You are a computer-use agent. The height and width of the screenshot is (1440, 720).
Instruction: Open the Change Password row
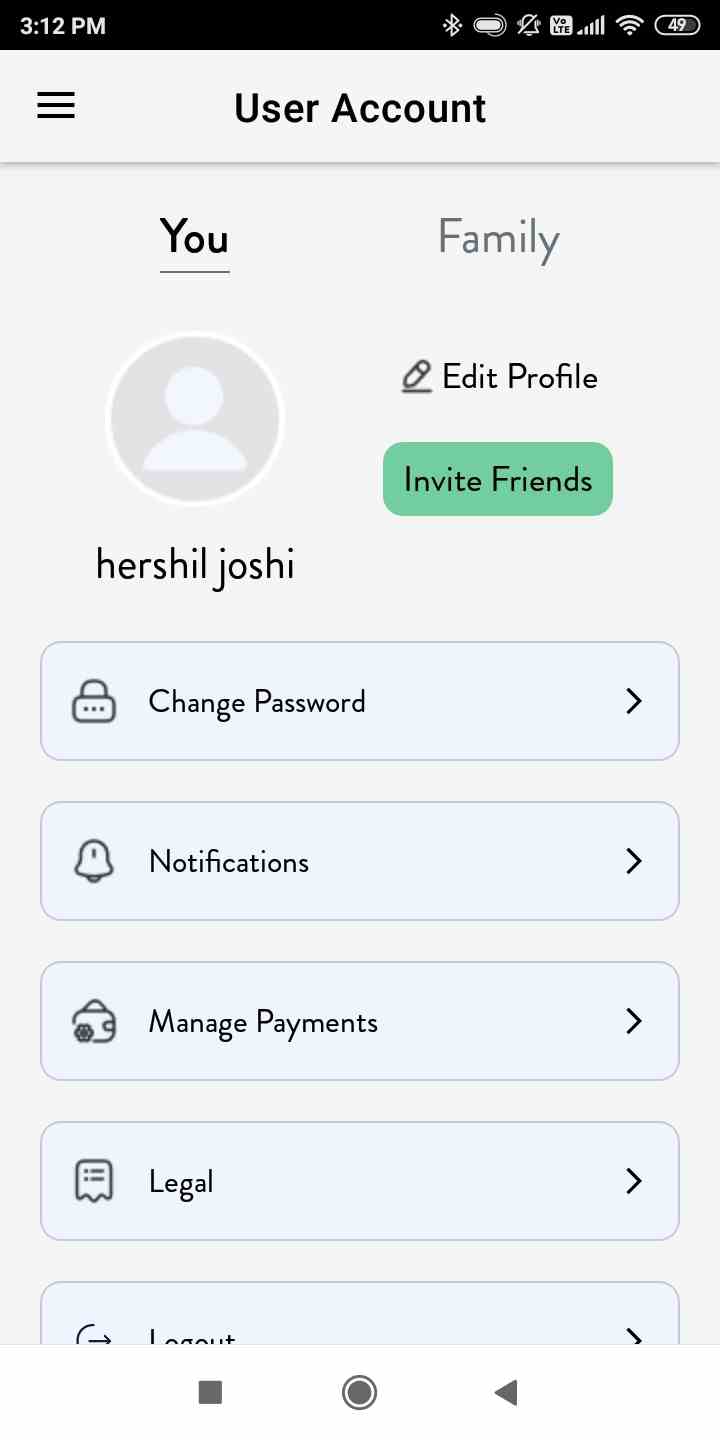click(360, 701)
